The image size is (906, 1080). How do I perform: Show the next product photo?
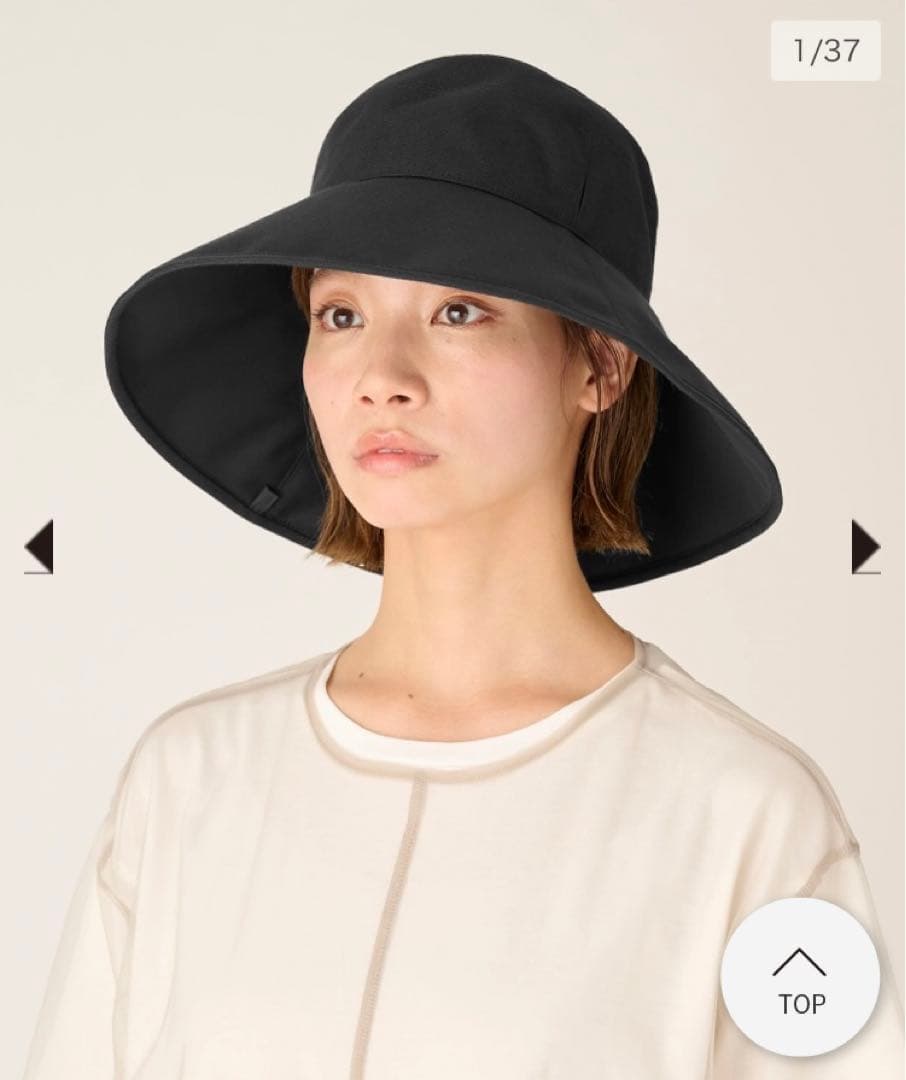[865, 547]
